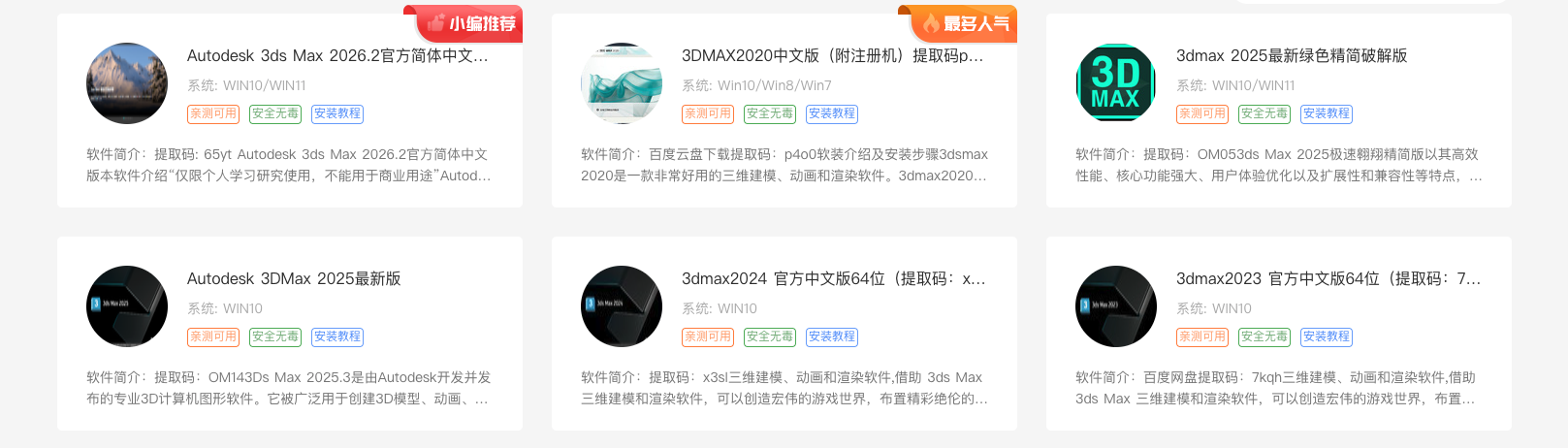Viewport: 1568px width, 448px height.
Task: Tap 安装教程 tag on 3dmax2024 card
Action: [832, 336]
